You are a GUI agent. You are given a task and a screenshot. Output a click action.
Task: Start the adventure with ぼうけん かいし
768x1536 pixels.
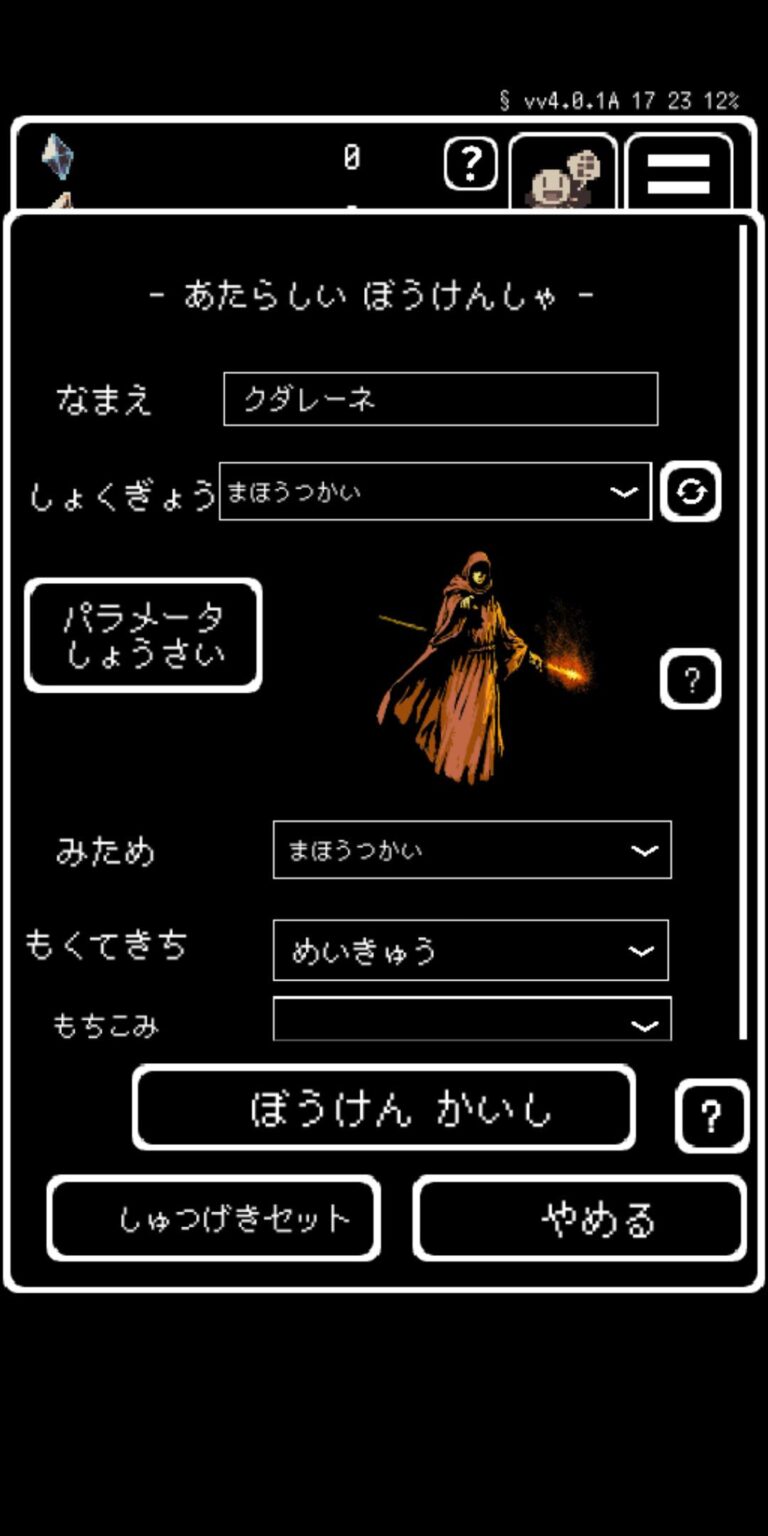click(x=384, y=1108)
